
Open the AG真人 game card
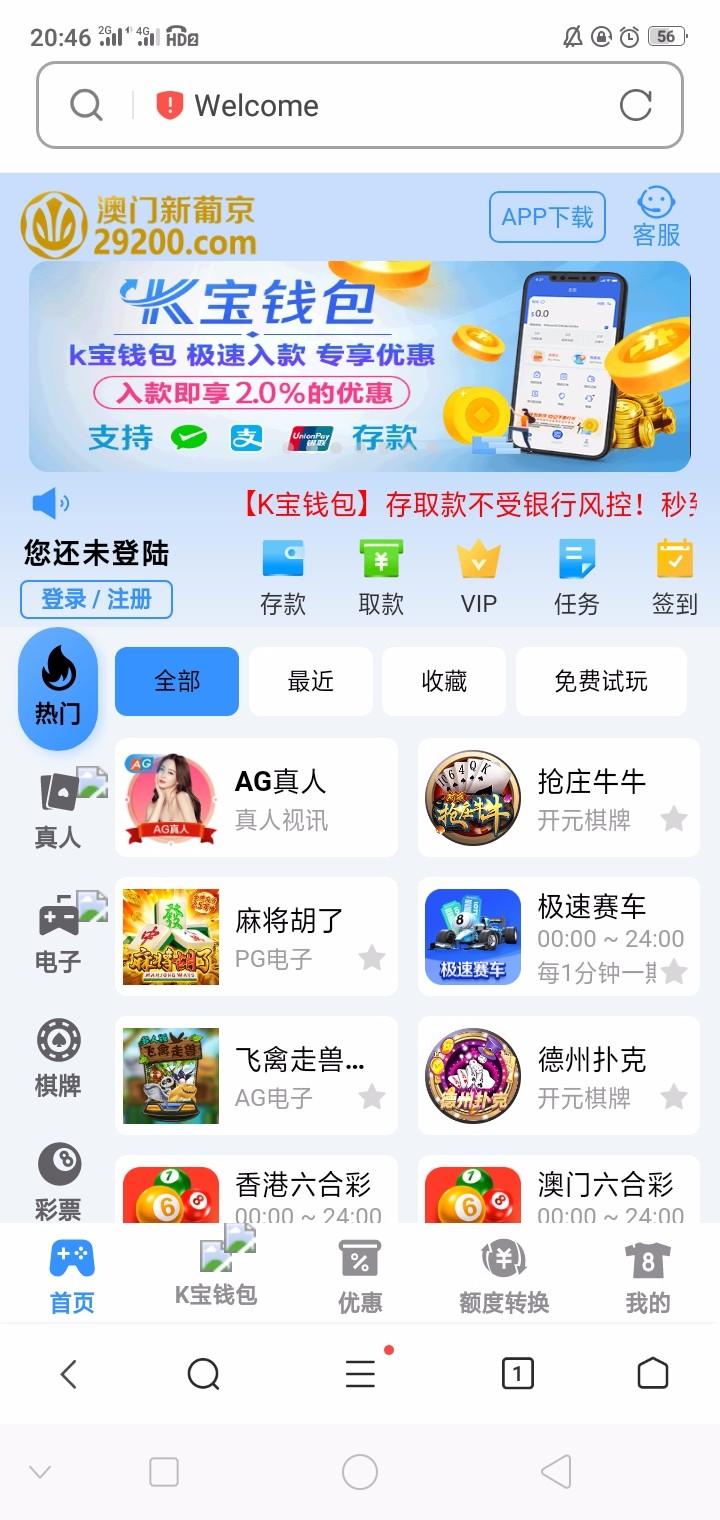pos(256,798)
